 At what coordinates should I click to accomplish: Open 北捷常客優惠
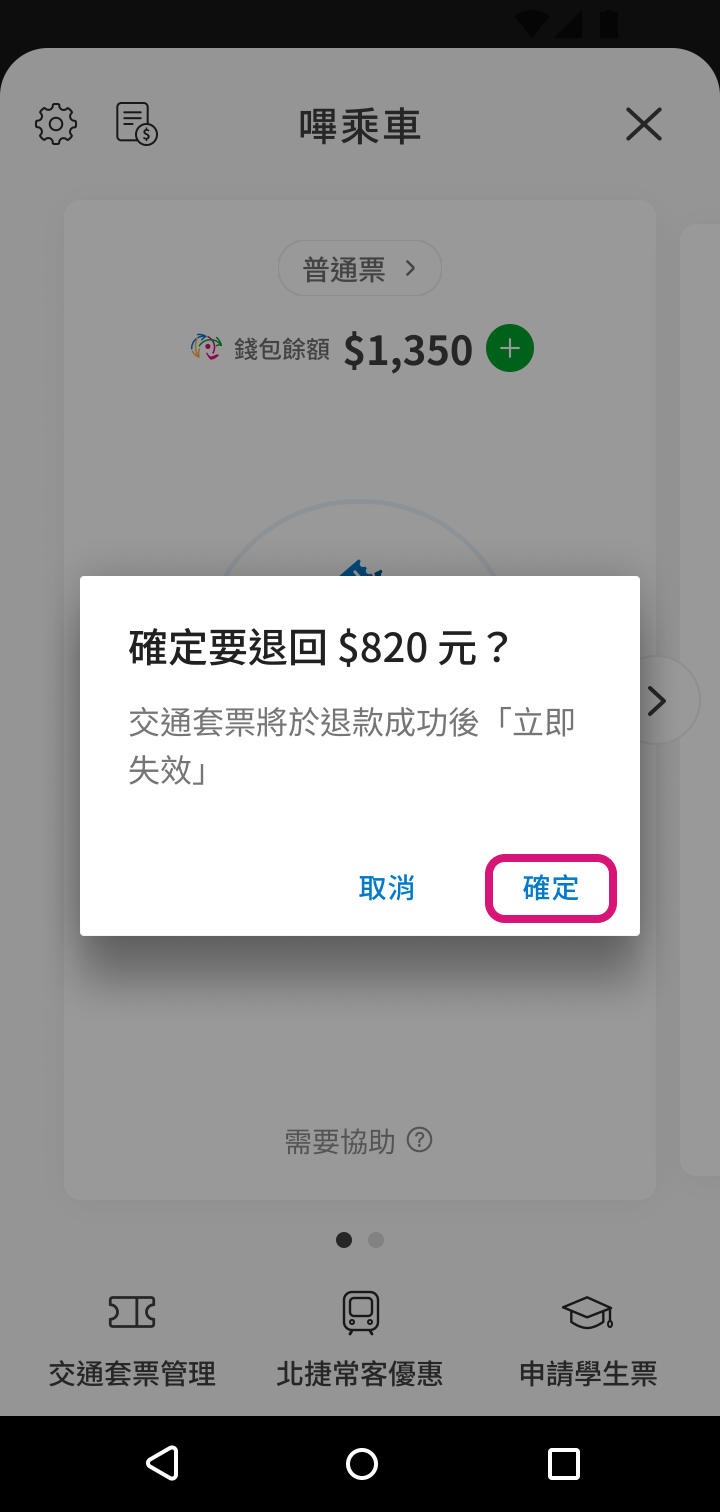click(x=360, y=1340)
